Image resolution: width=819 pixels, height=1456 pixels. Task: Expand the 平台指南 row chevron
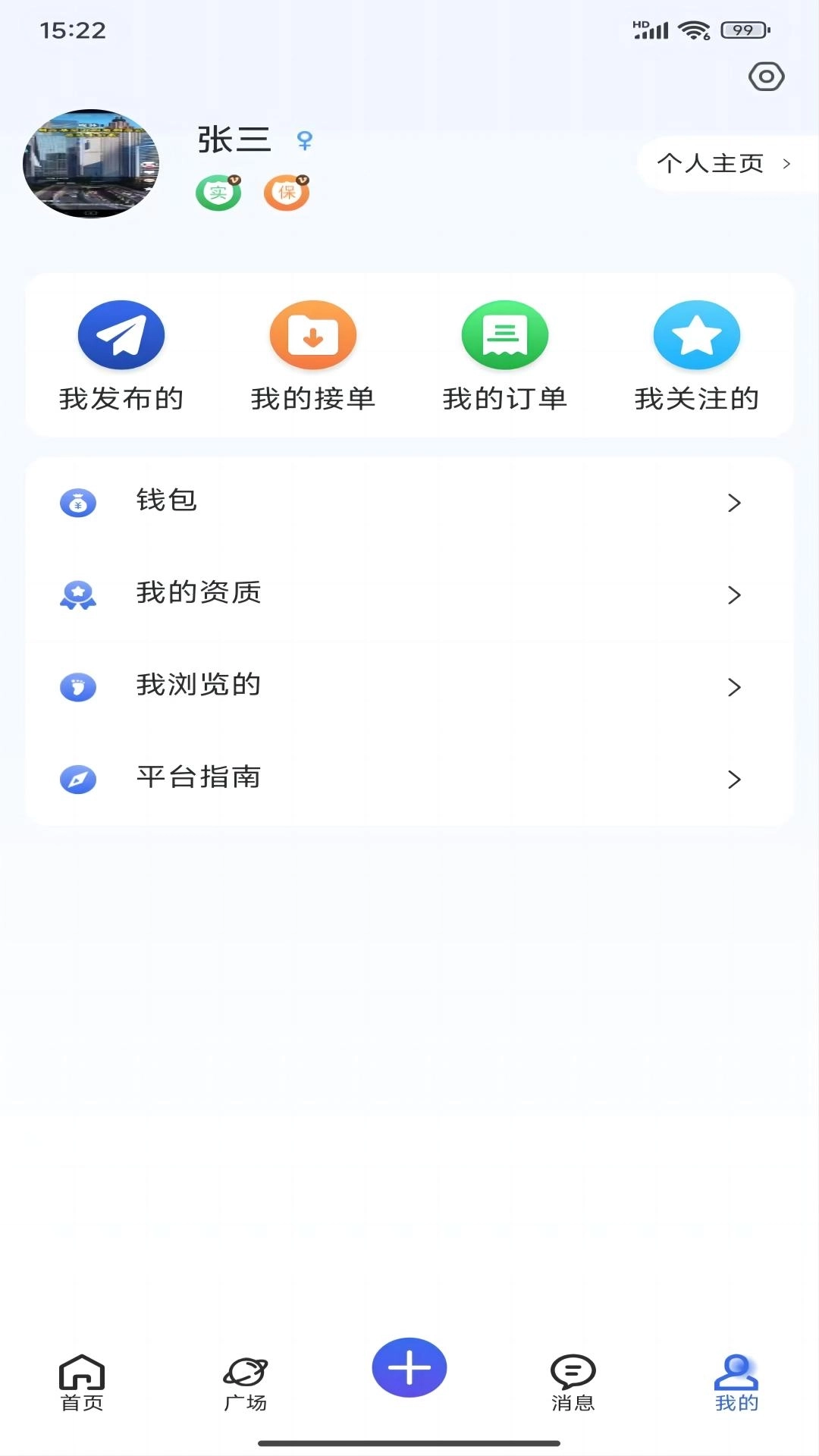pos(733,778)
